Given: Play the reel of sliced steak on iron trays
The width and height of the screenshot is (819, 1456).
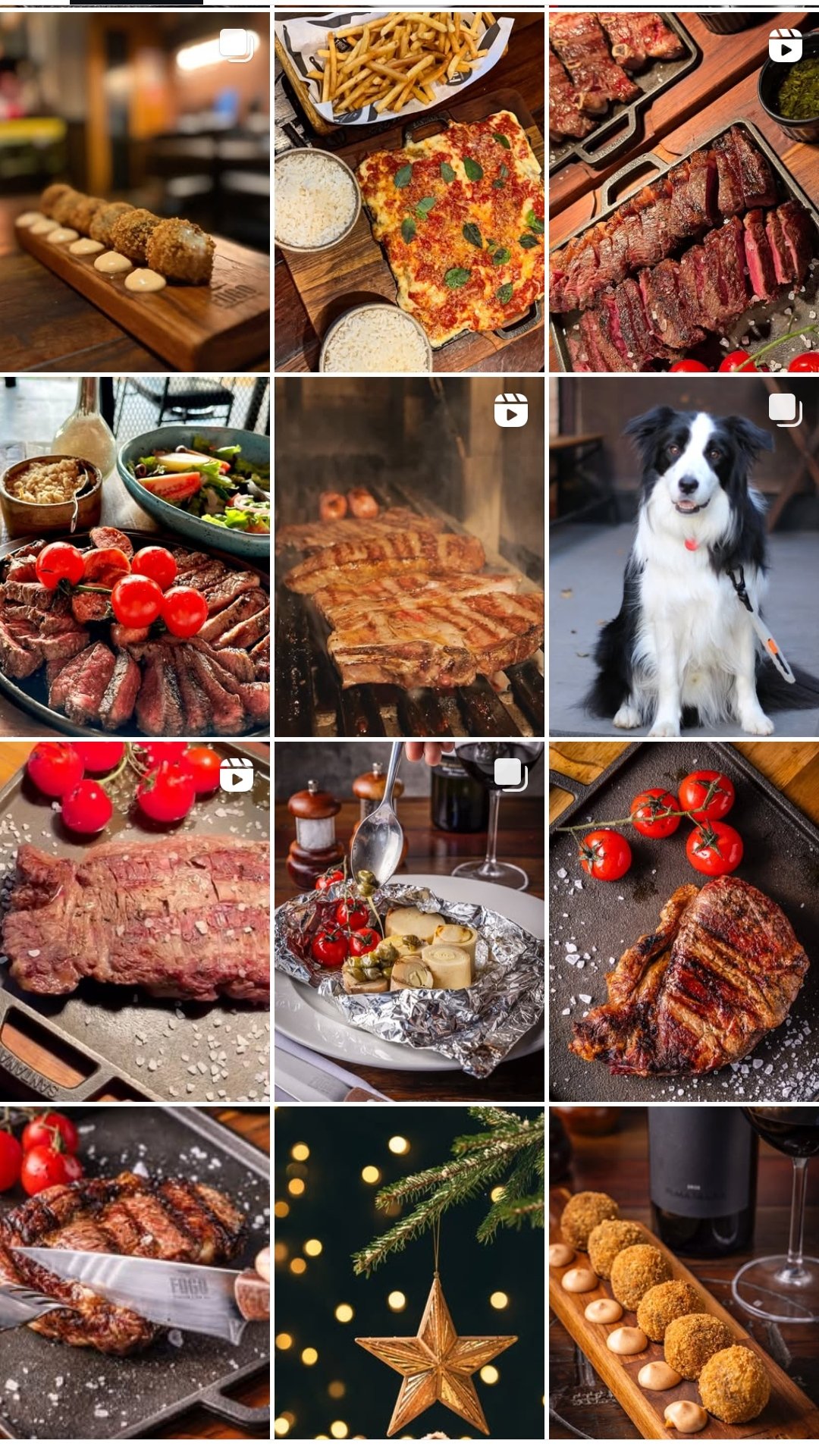Looking at the screenshot, I should (x=684, y=191).
